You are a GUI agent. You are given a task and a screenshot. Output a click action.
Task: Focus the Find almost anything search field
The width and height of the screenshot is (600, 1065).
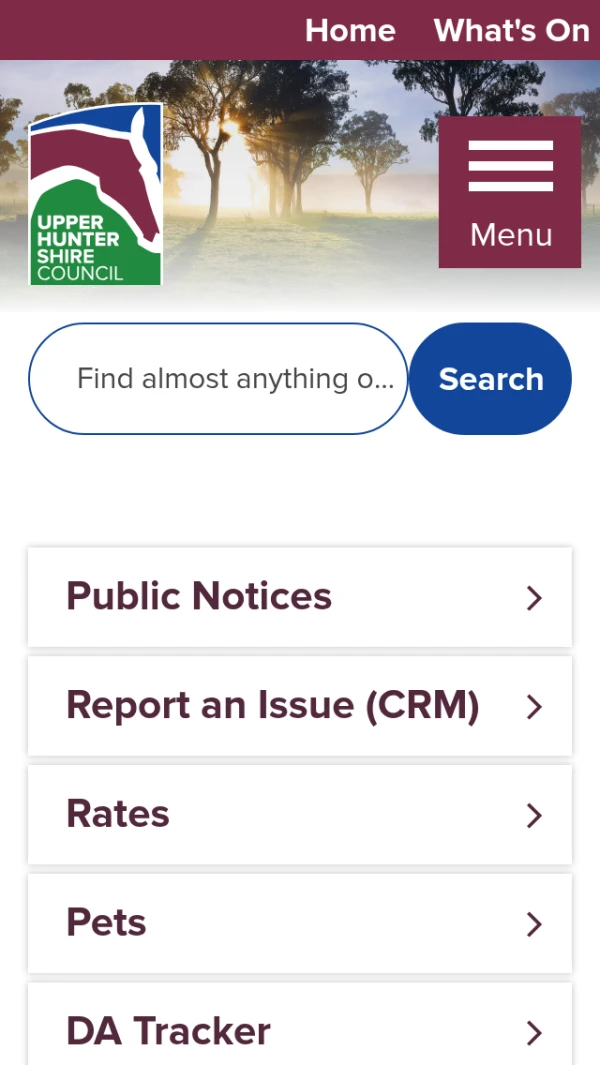click(218, 379)
